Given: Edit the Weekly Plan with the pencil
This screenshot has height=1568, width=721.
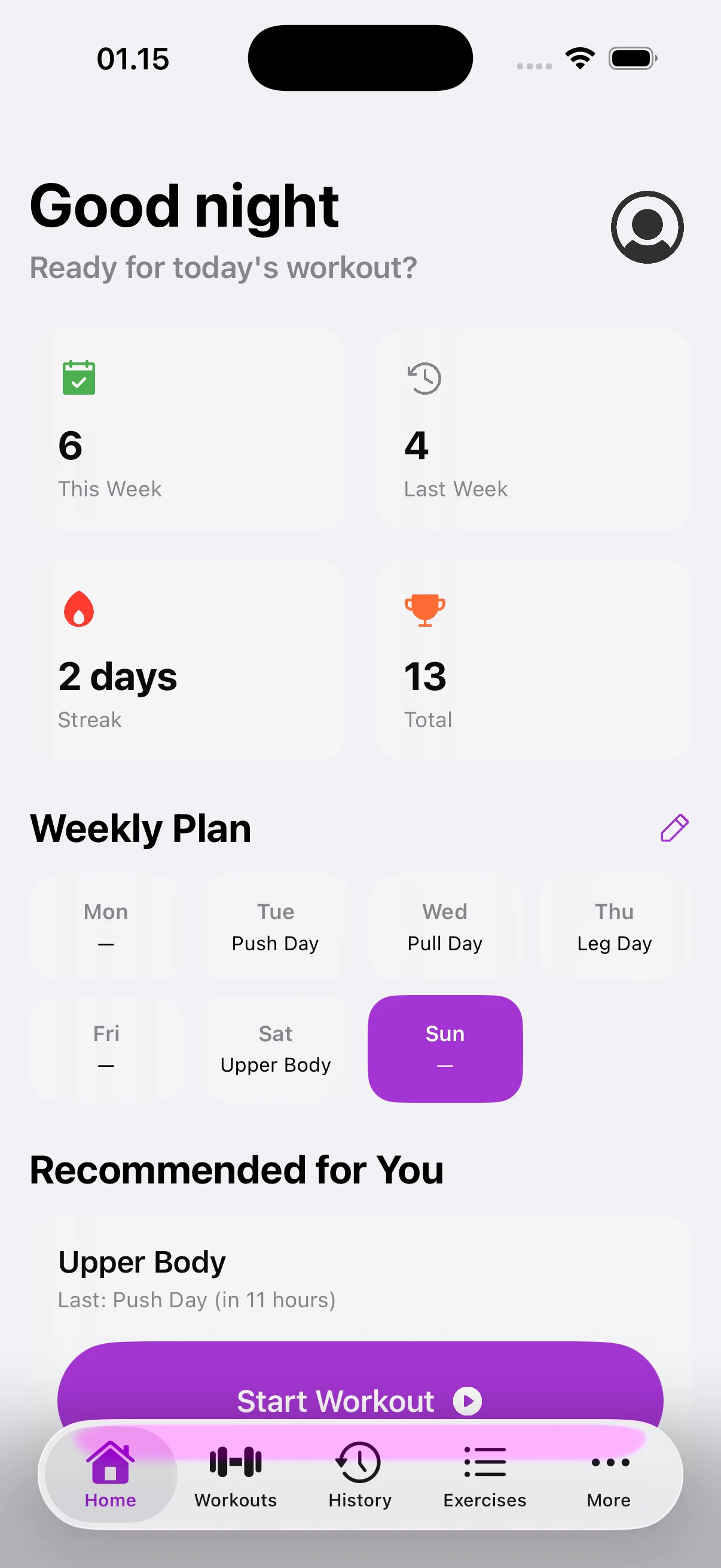Looking at the screenshot, I should coord(674,828).
